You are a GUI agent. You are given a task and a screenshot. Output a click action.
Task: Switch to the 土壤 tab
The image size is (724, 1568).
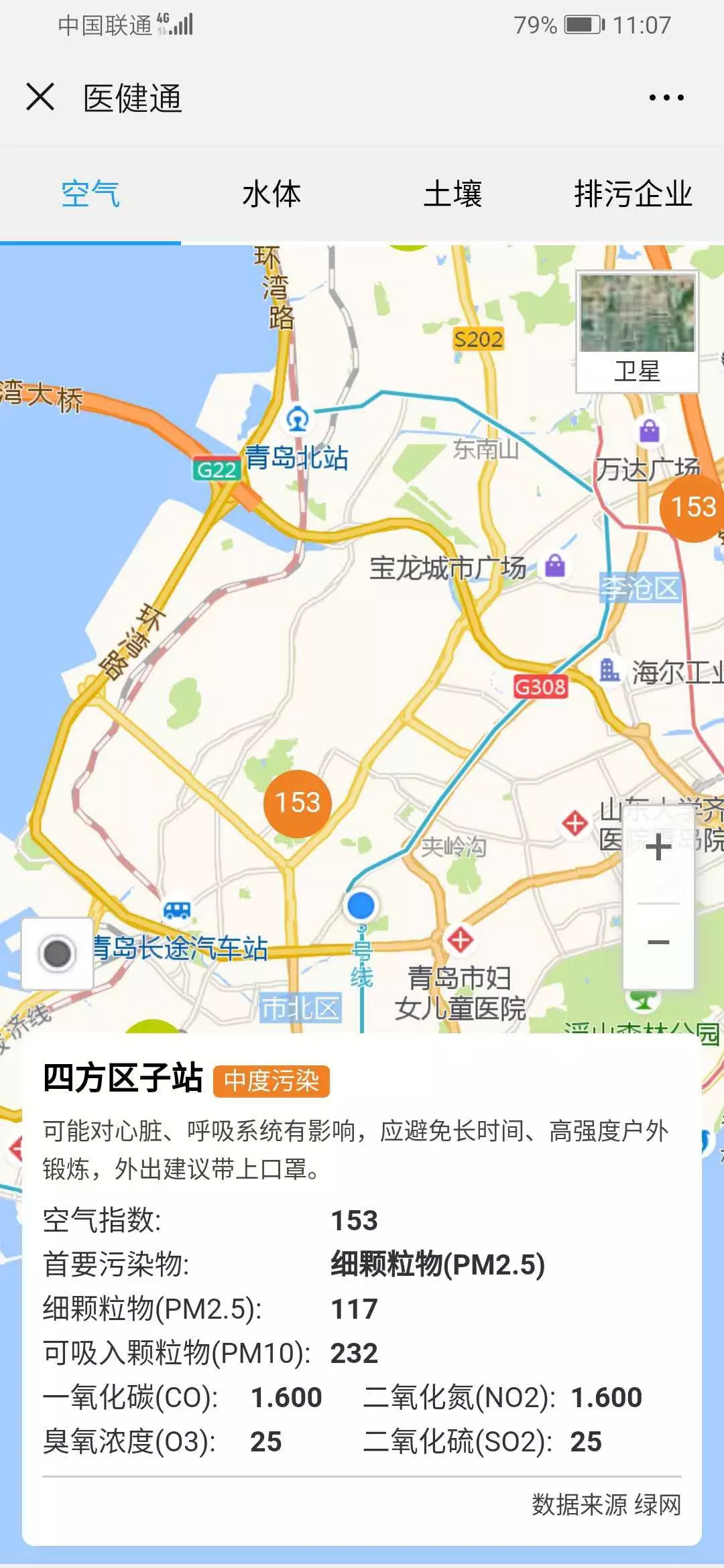(452, 194)
